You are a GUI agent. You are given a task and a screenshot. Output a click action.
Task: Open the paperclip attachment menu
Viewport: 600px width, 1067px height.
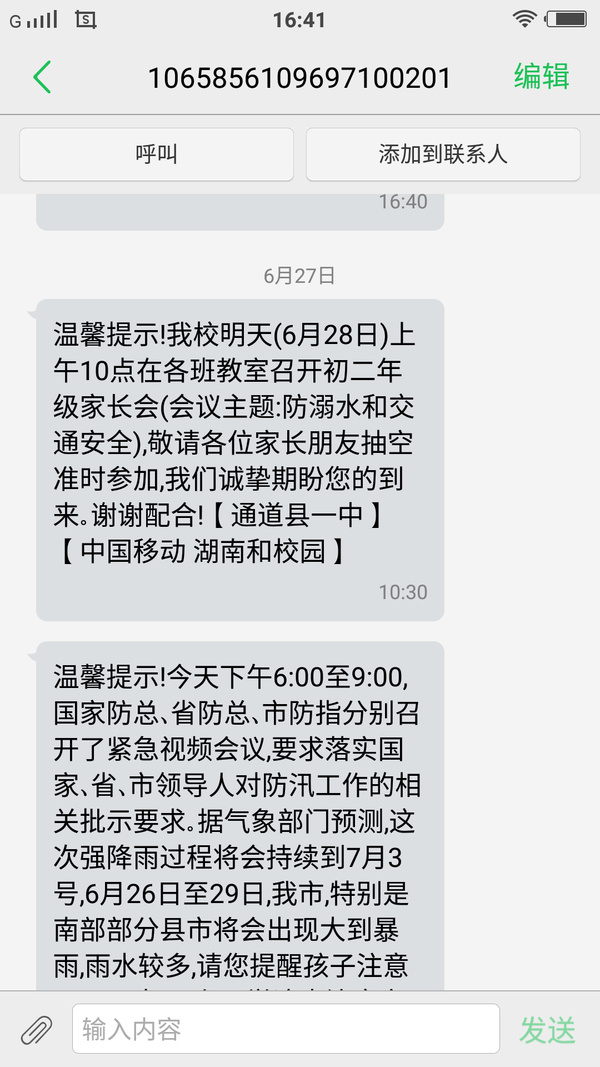click(37, 1030)
